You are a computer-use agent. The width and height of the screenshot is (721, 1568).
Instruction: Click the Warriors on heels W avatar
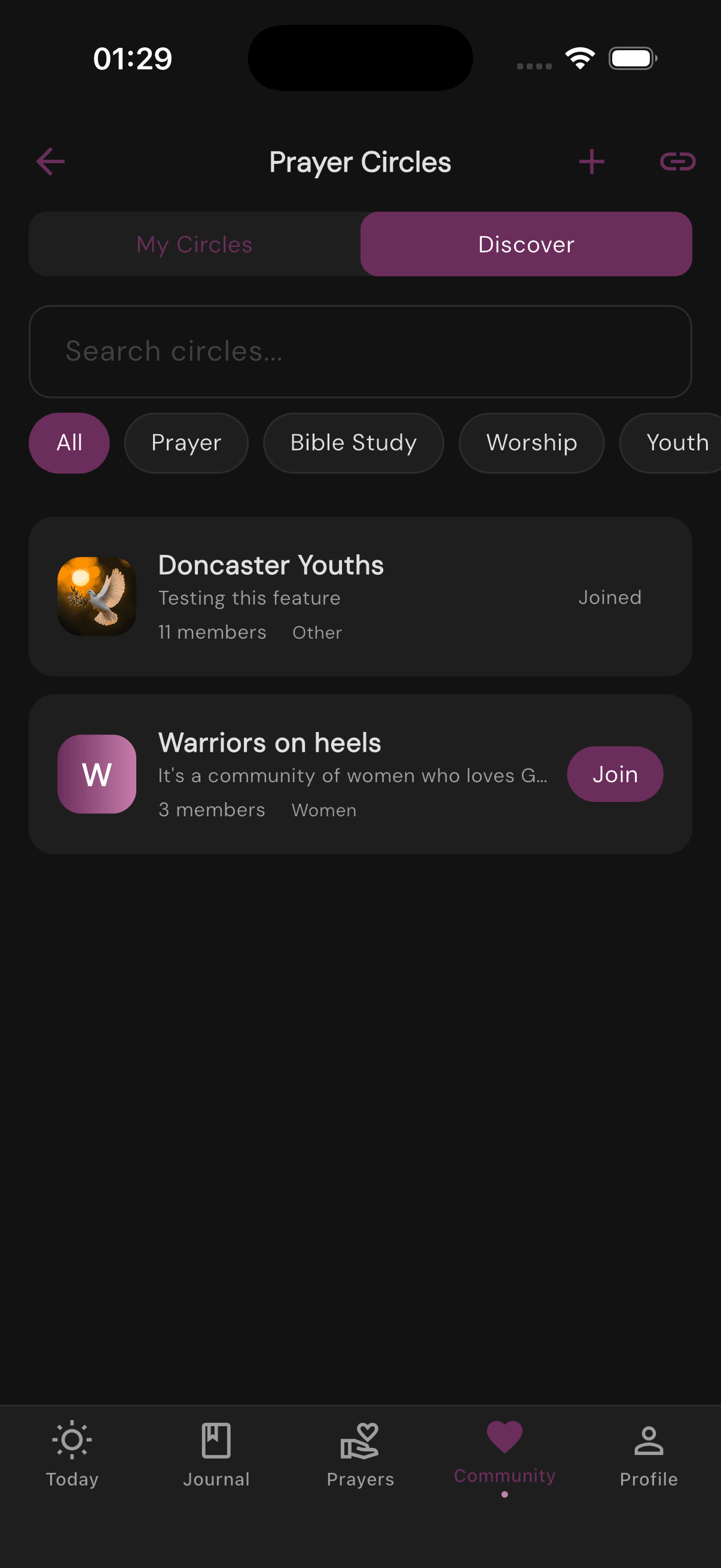point(96,774)
